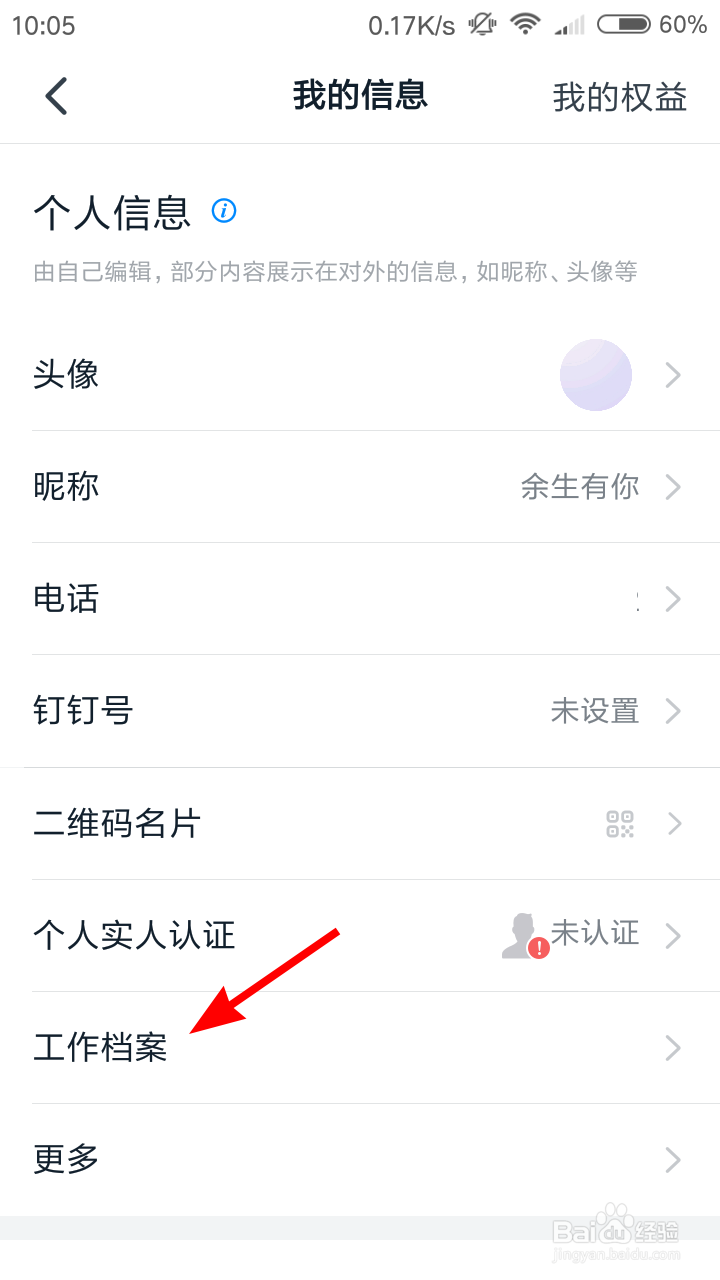Open the profile avatar picture
The image size is (720, 1280).
(595, 374)
